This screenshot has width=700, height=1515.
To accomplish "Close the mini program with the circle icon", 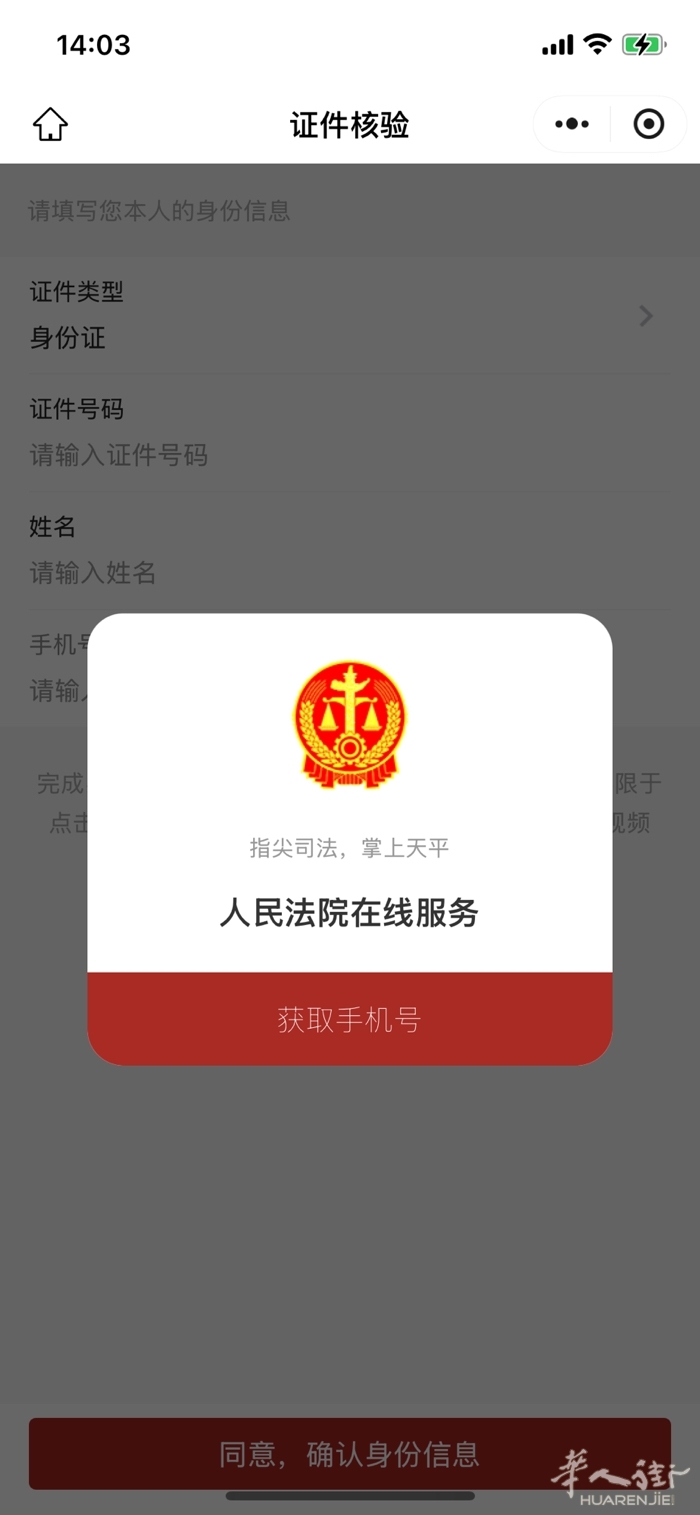I will [x=649, y=125].
